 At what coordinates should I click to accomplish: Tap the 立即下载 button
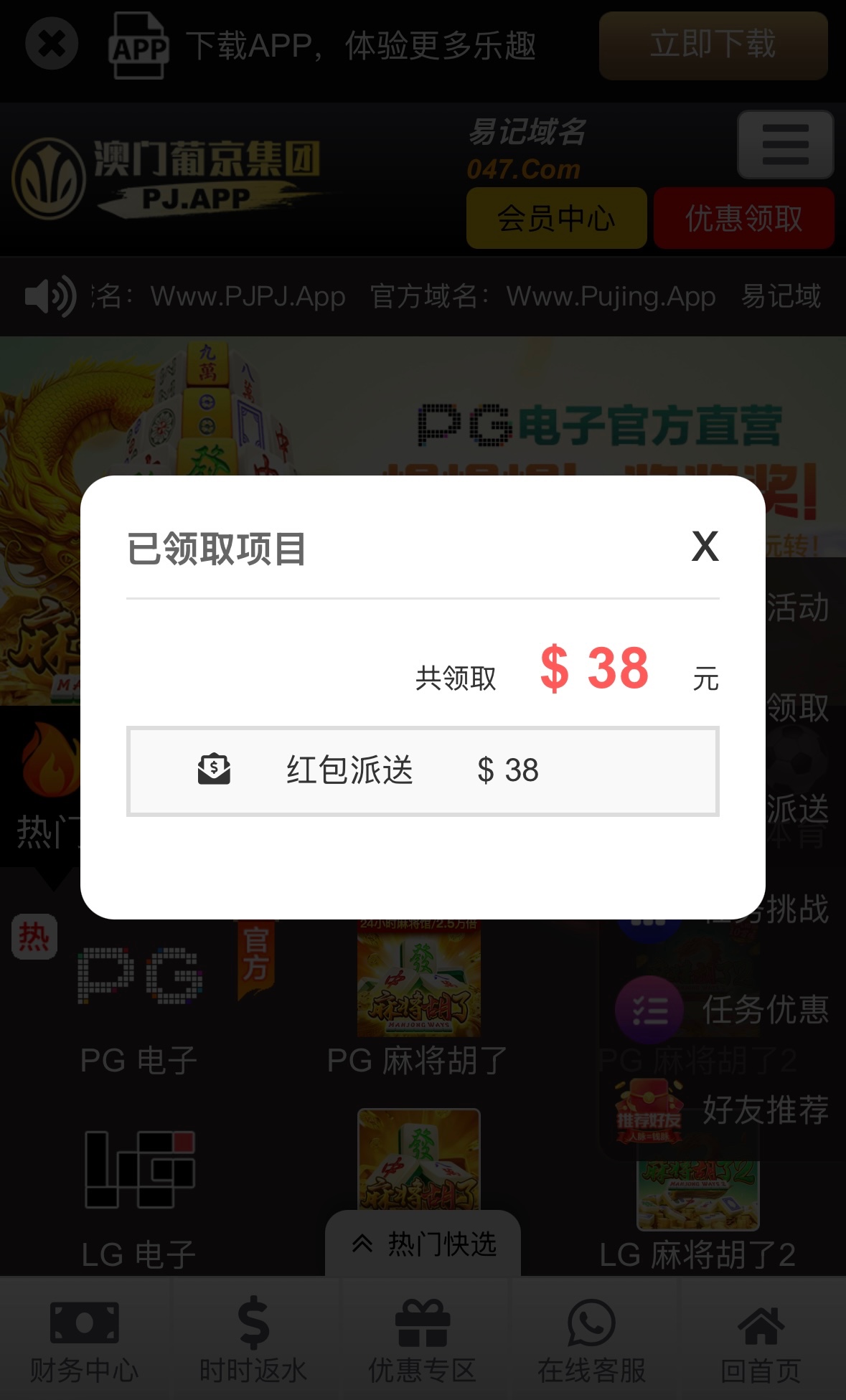(713, 45)
